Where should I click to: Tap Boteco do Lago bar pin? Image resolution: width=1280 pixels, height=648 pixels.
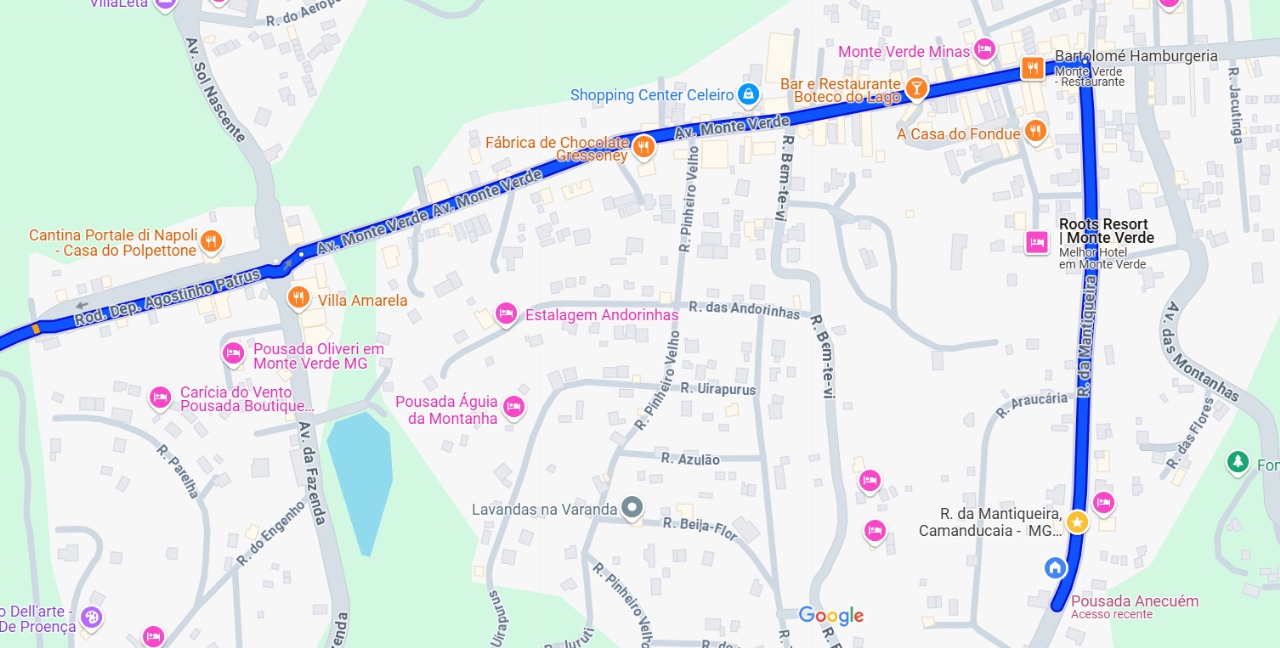tap(916, 89)
